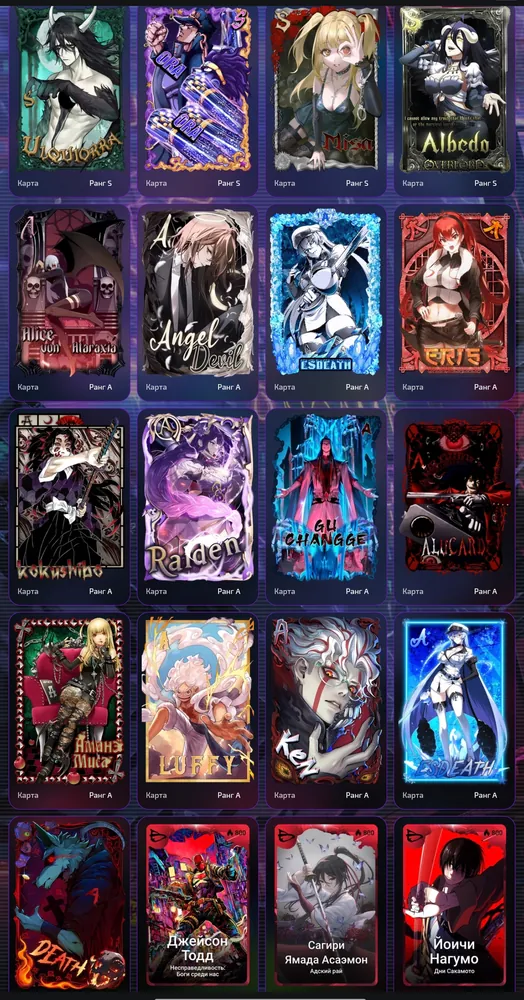The height and width of the screenshot is (1000, 524).
Task: Tap the Raiden card
Action: 198,506
